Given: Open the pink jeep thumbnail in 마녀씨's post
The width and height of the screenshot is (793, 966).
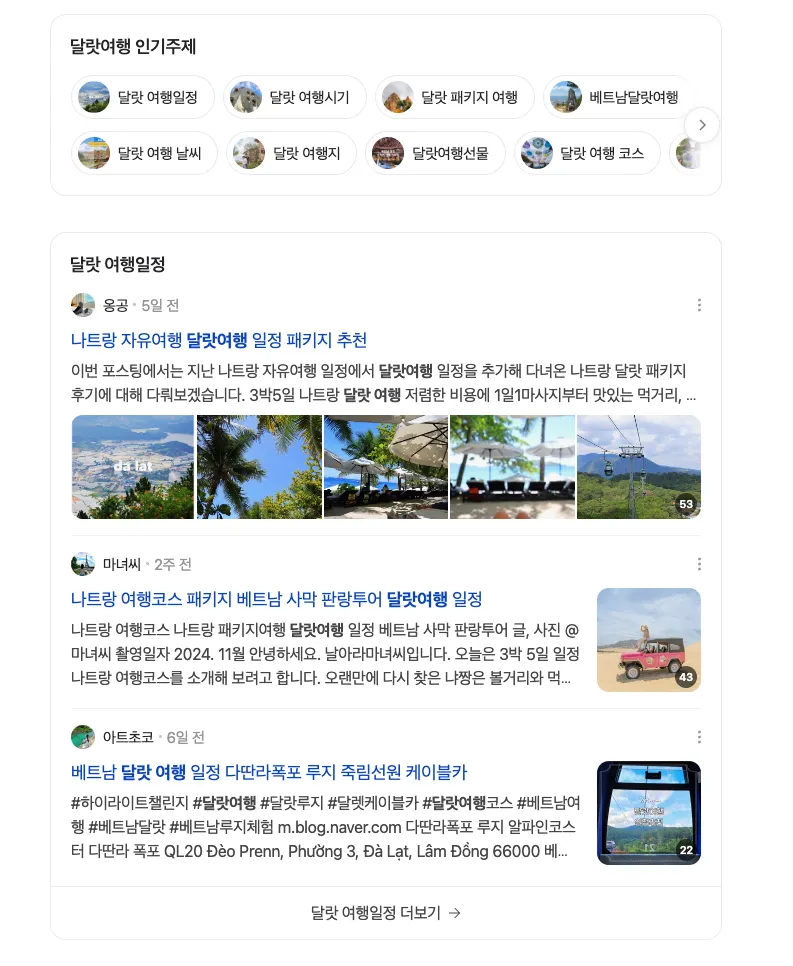Looking at the screenshot, I should click(648, 640).
